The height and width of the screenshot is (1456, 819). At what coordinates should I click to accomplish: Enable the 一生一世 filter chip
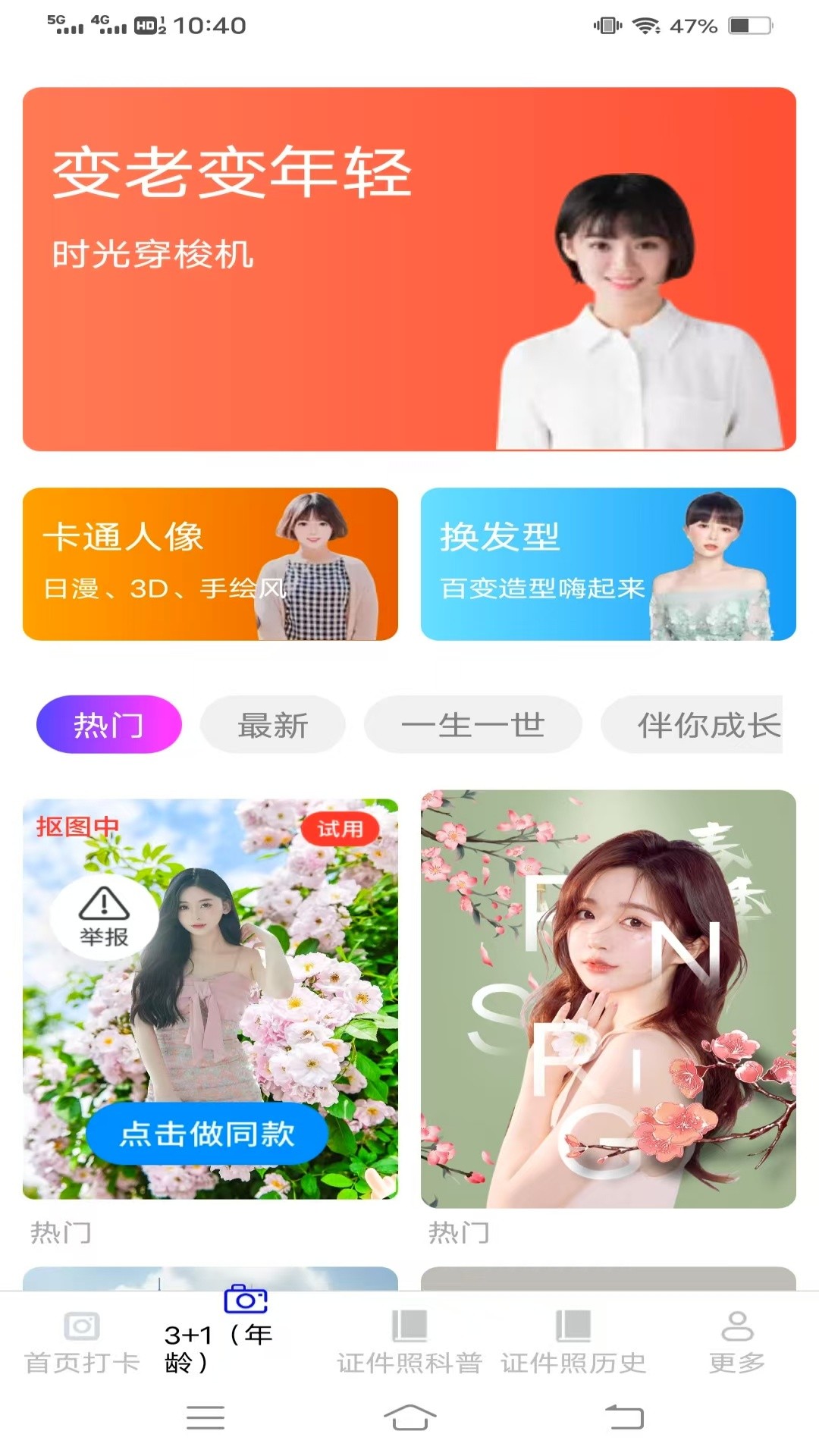point(472,724)
